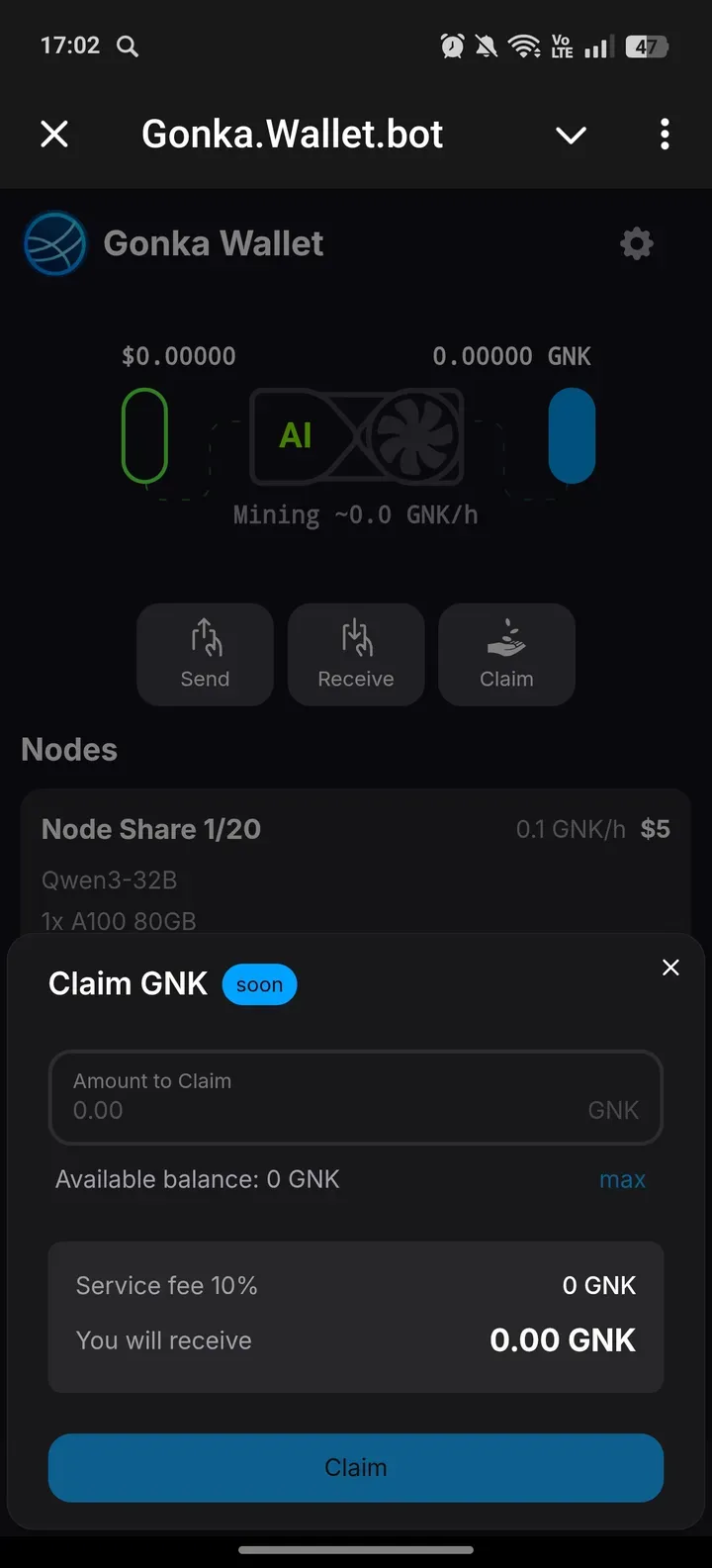Screen dimensions: 712x1568
Task: Fill maximum balance with max link
Action: click(622, 1179)
